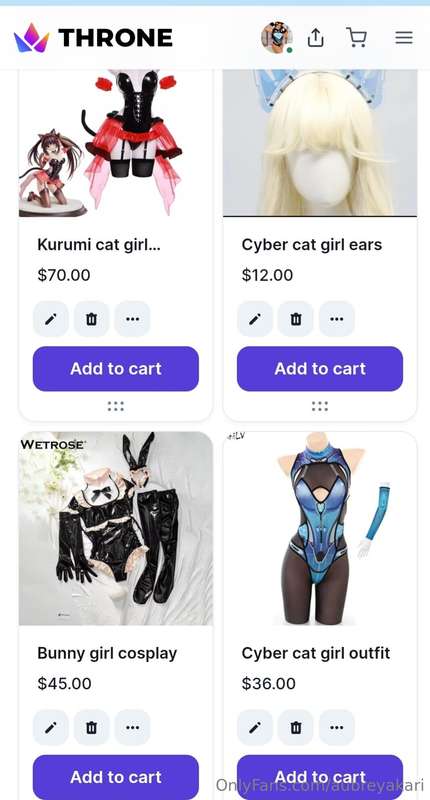
Task: Go to the Throne home logo
Action: point(93,38)
